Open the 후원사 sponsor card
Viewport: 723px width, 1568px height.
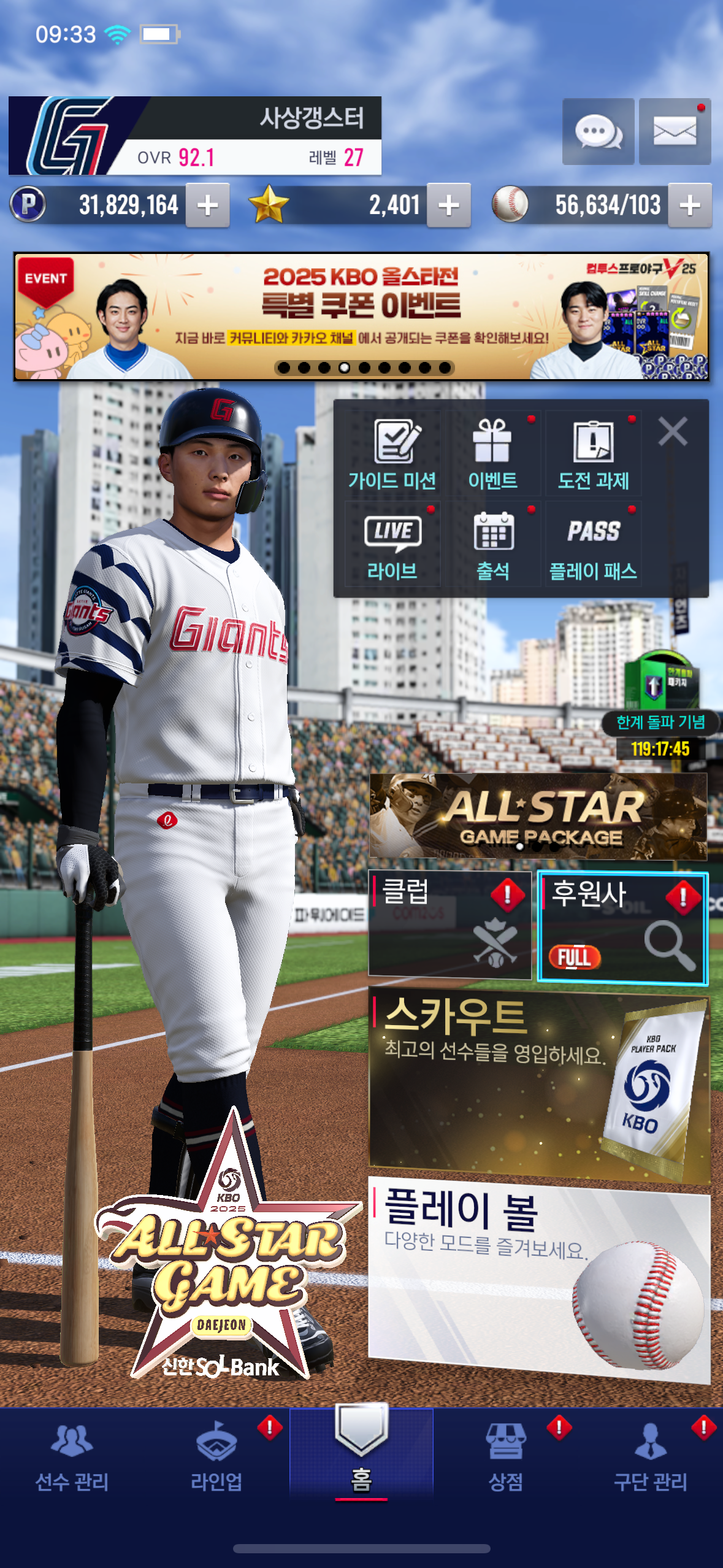[622, 928]
